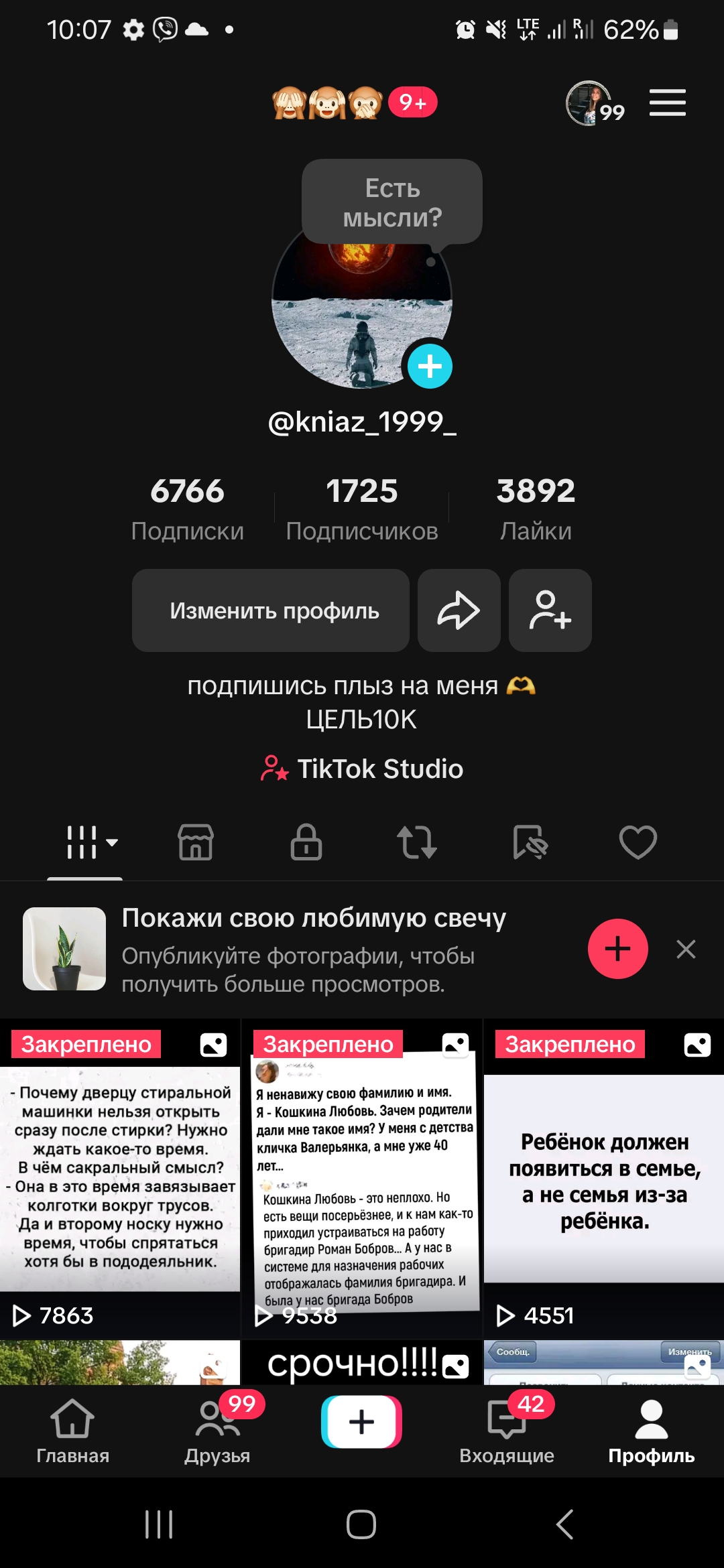
Task: View liked videos via heart tab
Action: 636,843
